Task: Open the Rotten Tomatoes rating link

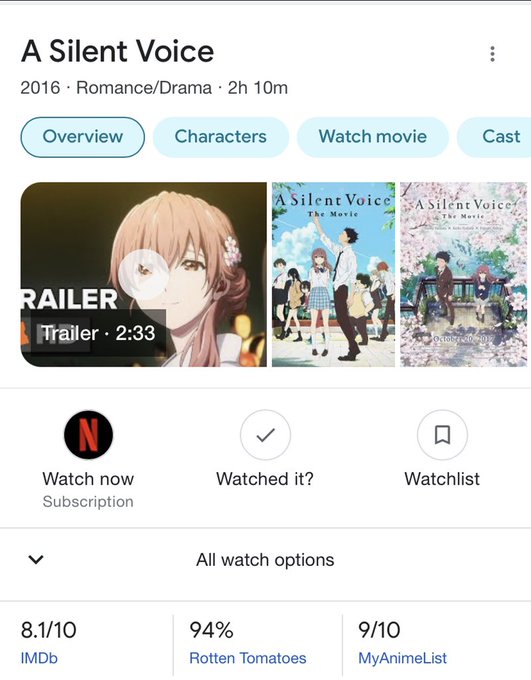Action: [248, 658]
